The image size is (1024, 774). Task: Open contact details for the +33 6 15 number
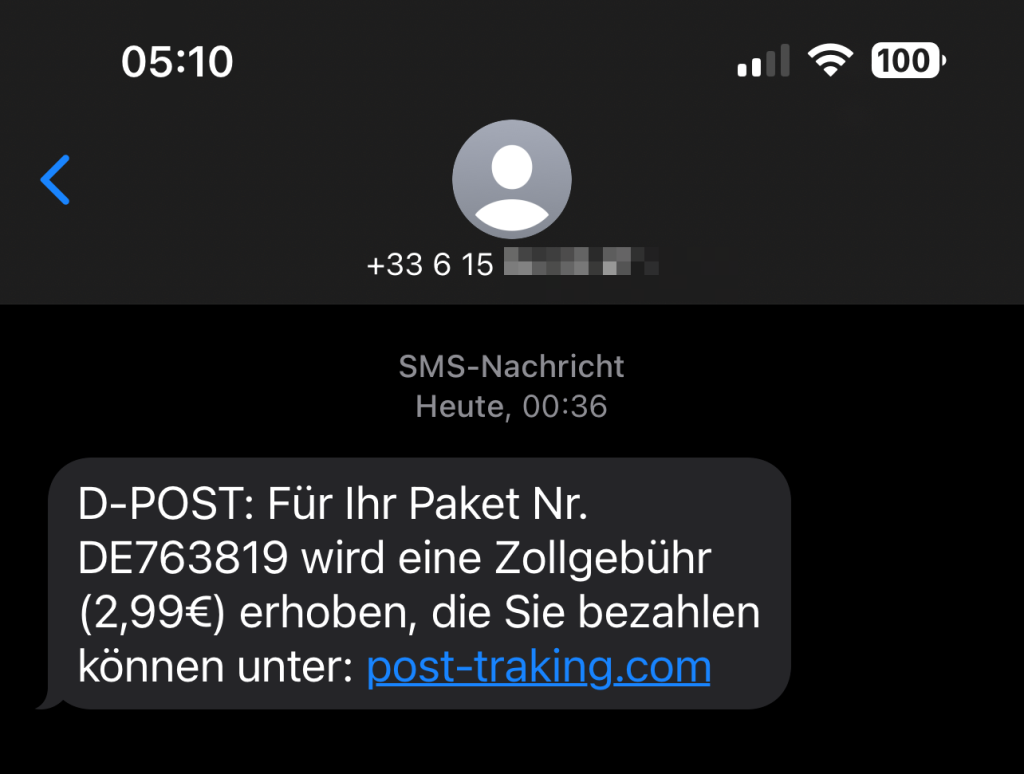(511, 180)
